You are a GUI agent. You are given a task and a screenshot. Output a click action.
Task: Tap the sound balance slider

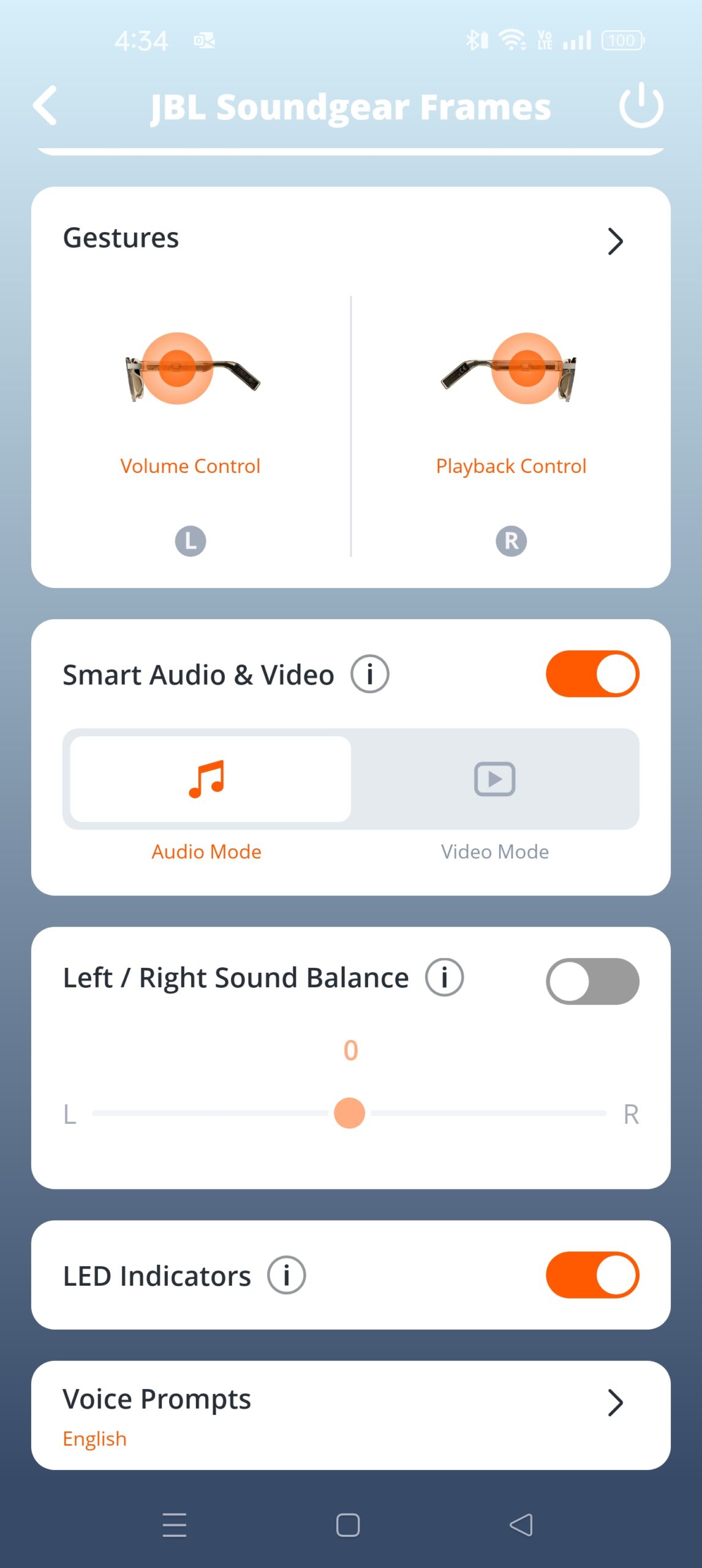[x=349, y=1113]
